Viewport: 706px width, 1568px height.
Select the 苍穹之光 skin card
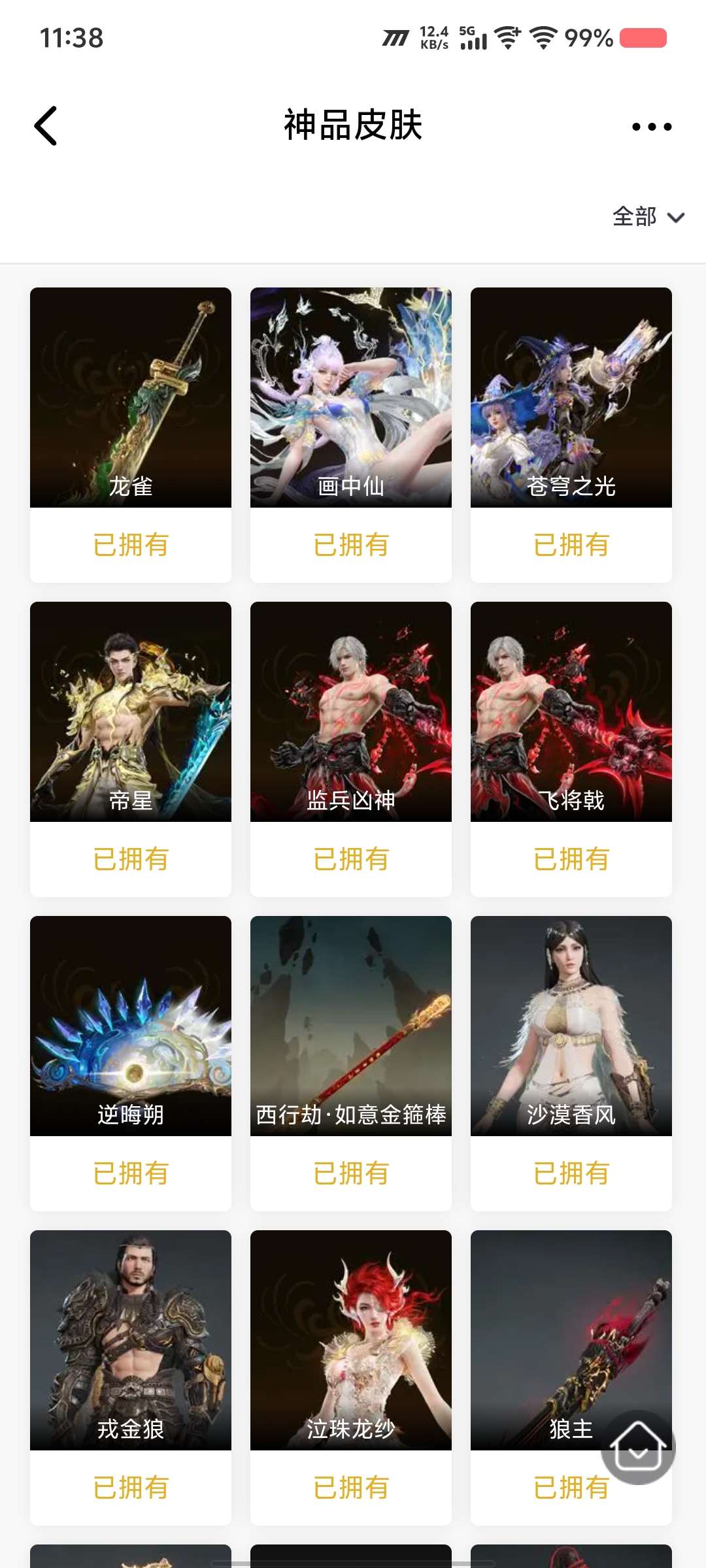(x=571, y=397)
